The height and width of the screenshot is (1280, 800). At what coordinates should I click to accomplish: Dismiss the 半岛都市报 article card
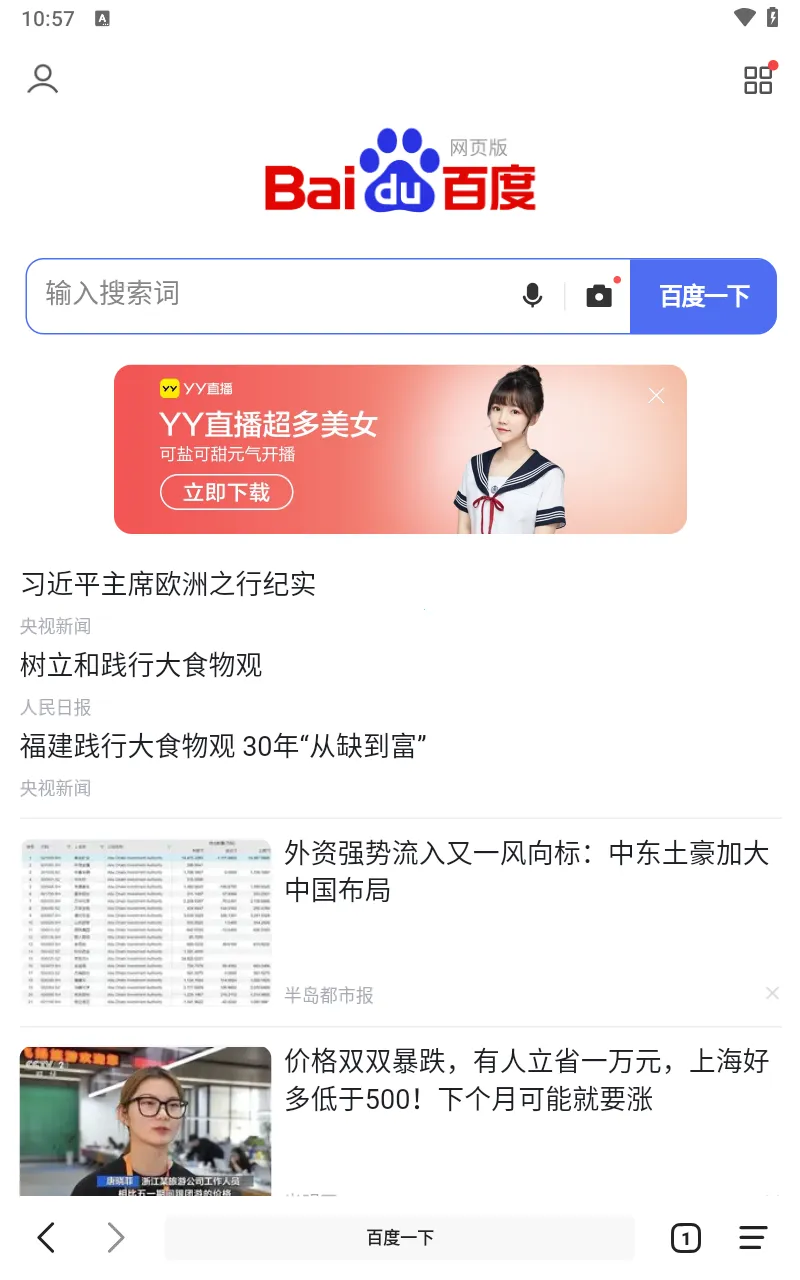tap(772, 993)
